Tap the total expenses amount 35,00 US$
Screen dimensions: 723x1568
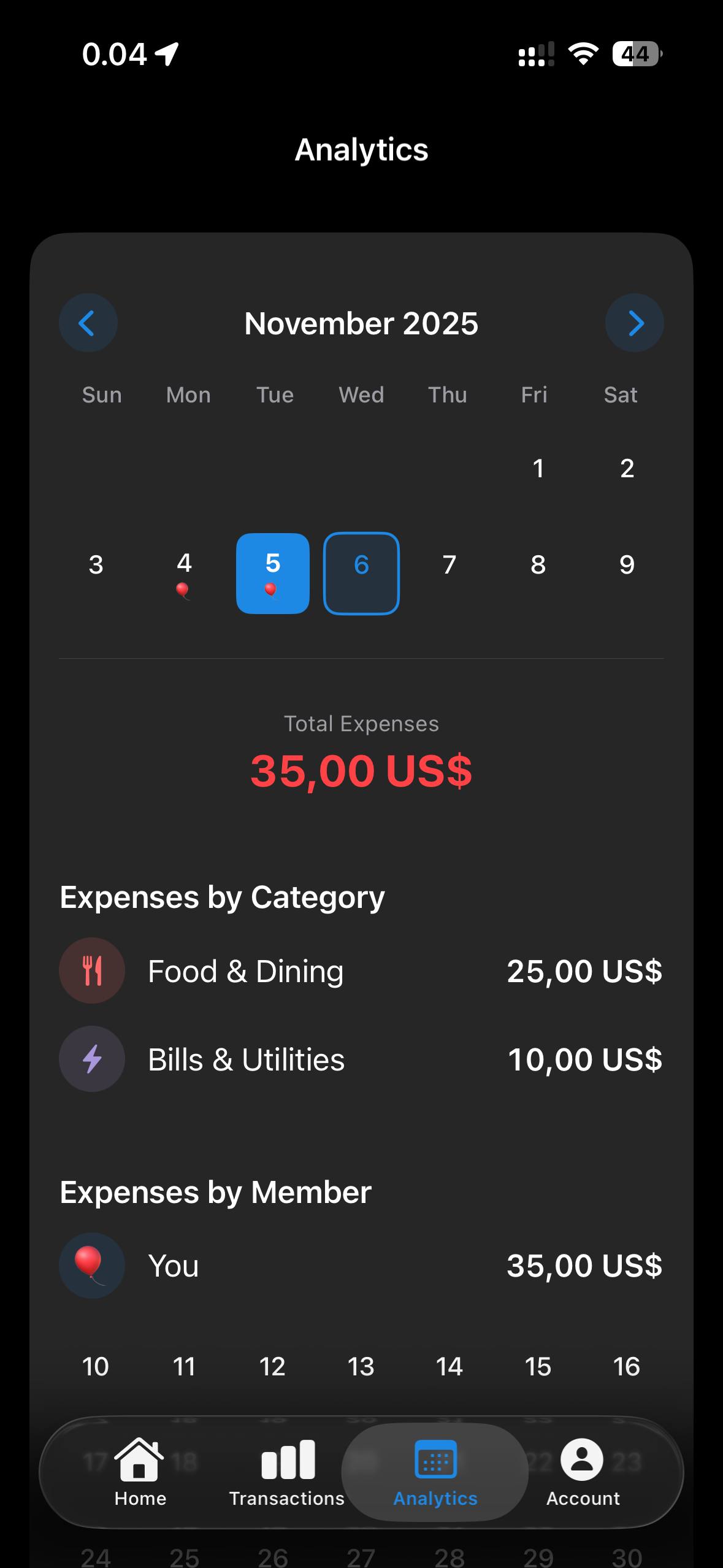point(361,771)
